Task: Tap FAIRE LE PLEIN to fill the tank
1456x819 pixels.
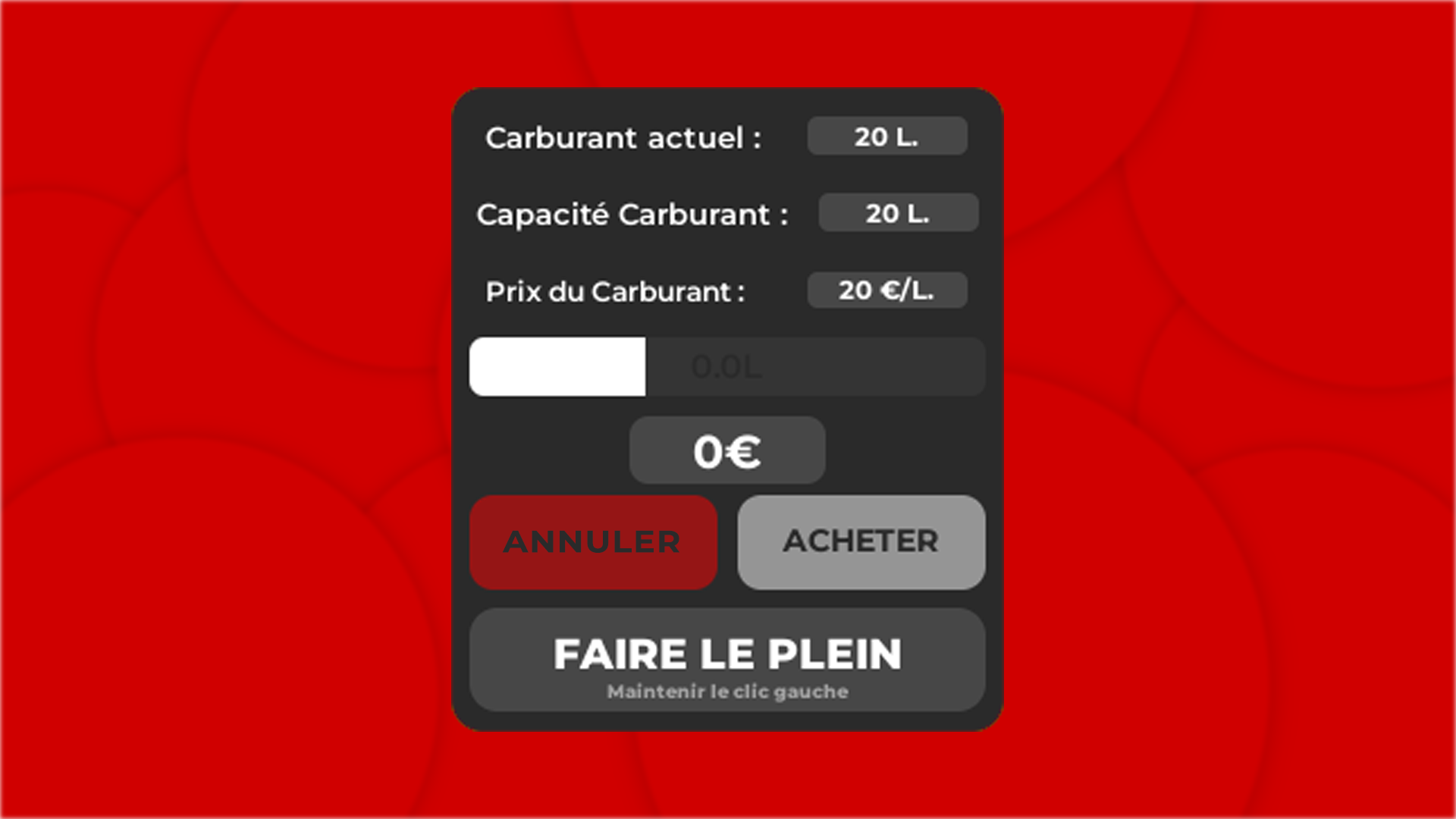Action: point(726,660)
